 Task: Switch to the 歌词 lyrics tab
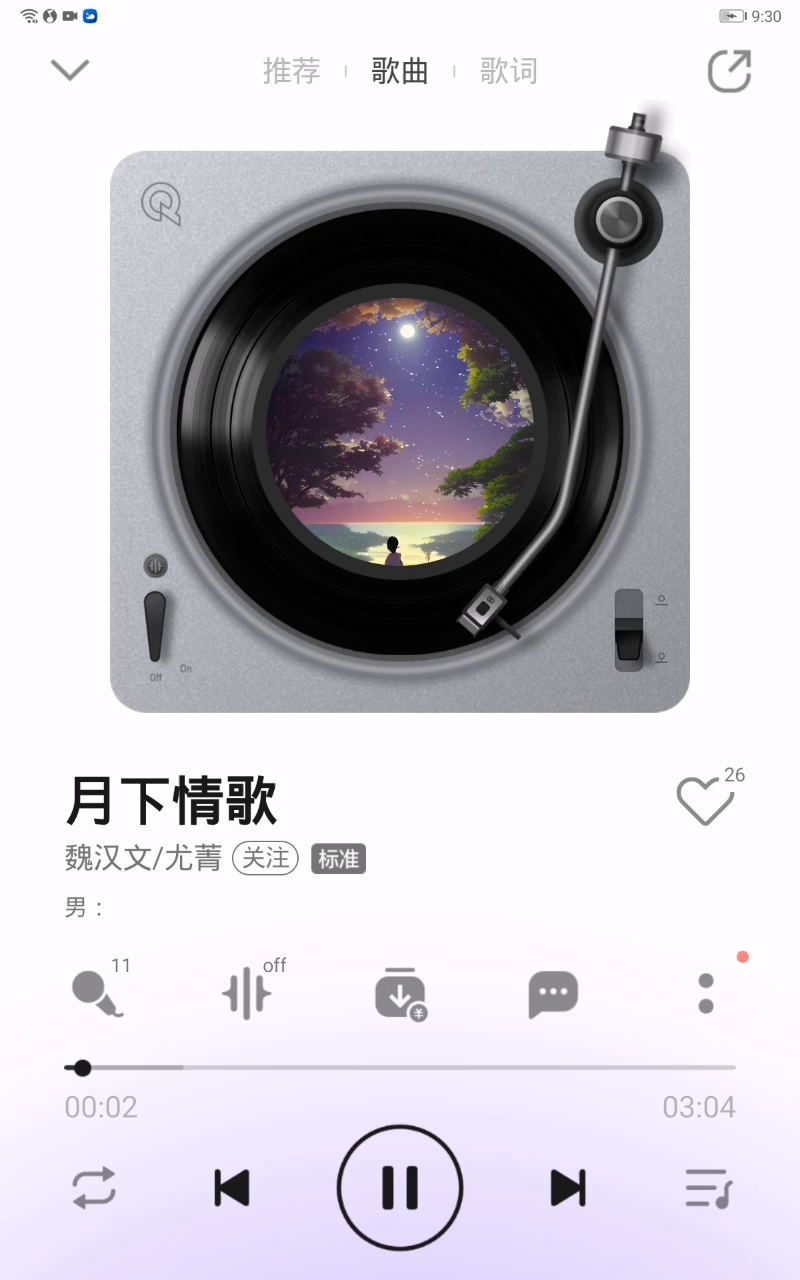pyautogui.click(x=508, y=71)
